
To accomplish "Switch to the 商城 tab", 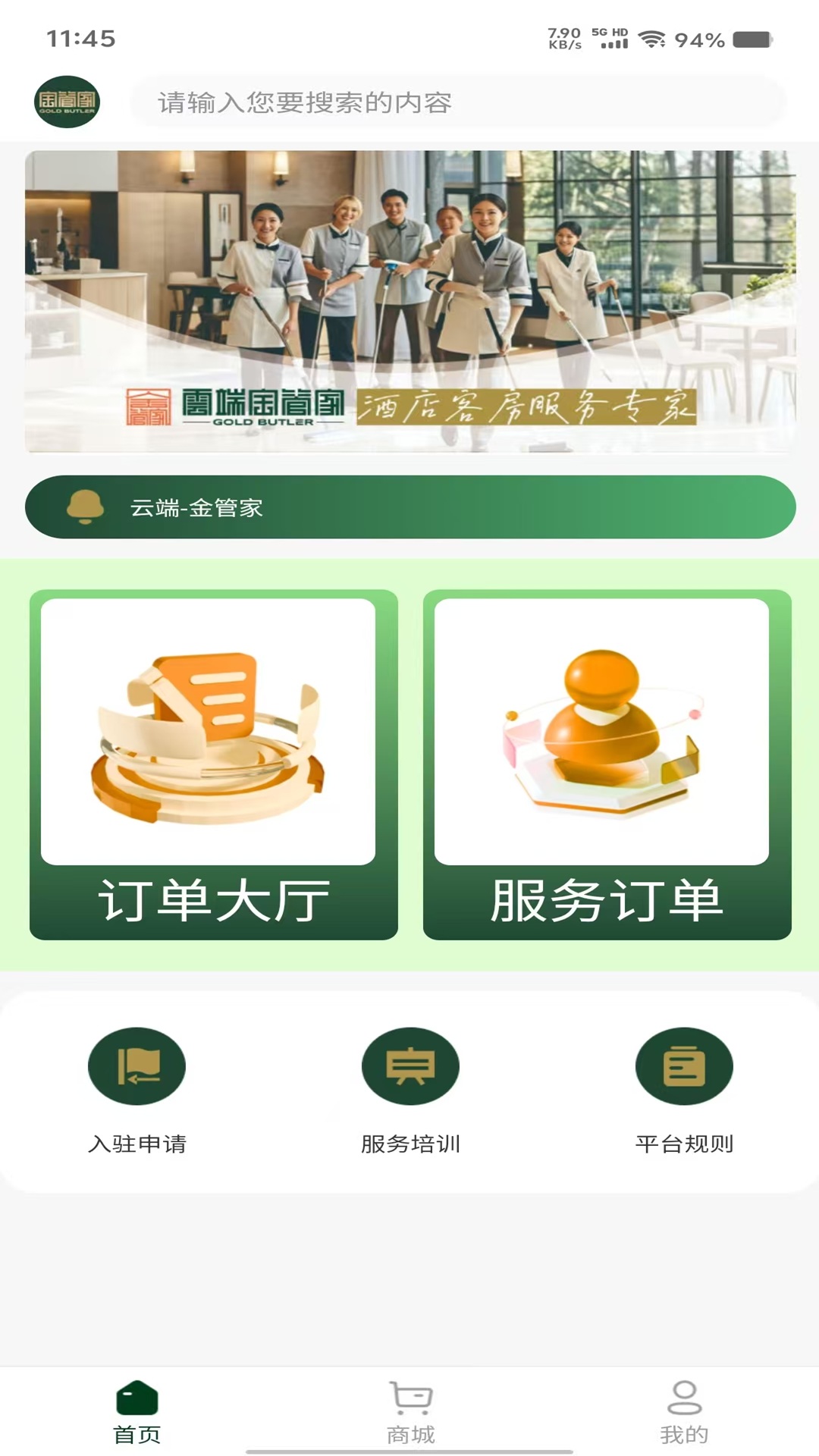I will tap(410, 1412).
